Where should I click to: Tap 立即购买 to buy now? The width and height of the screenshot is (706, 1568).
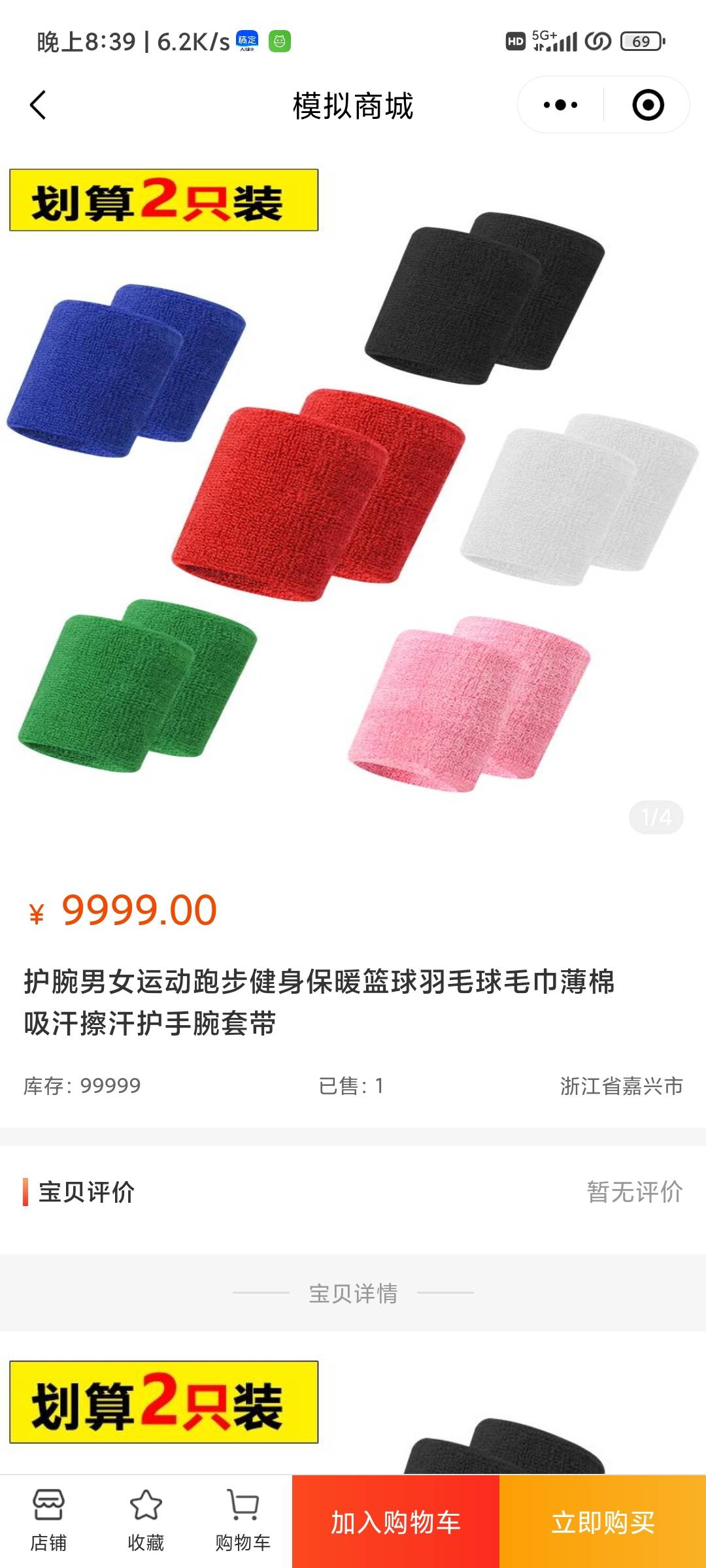[x=603, y=1522]
